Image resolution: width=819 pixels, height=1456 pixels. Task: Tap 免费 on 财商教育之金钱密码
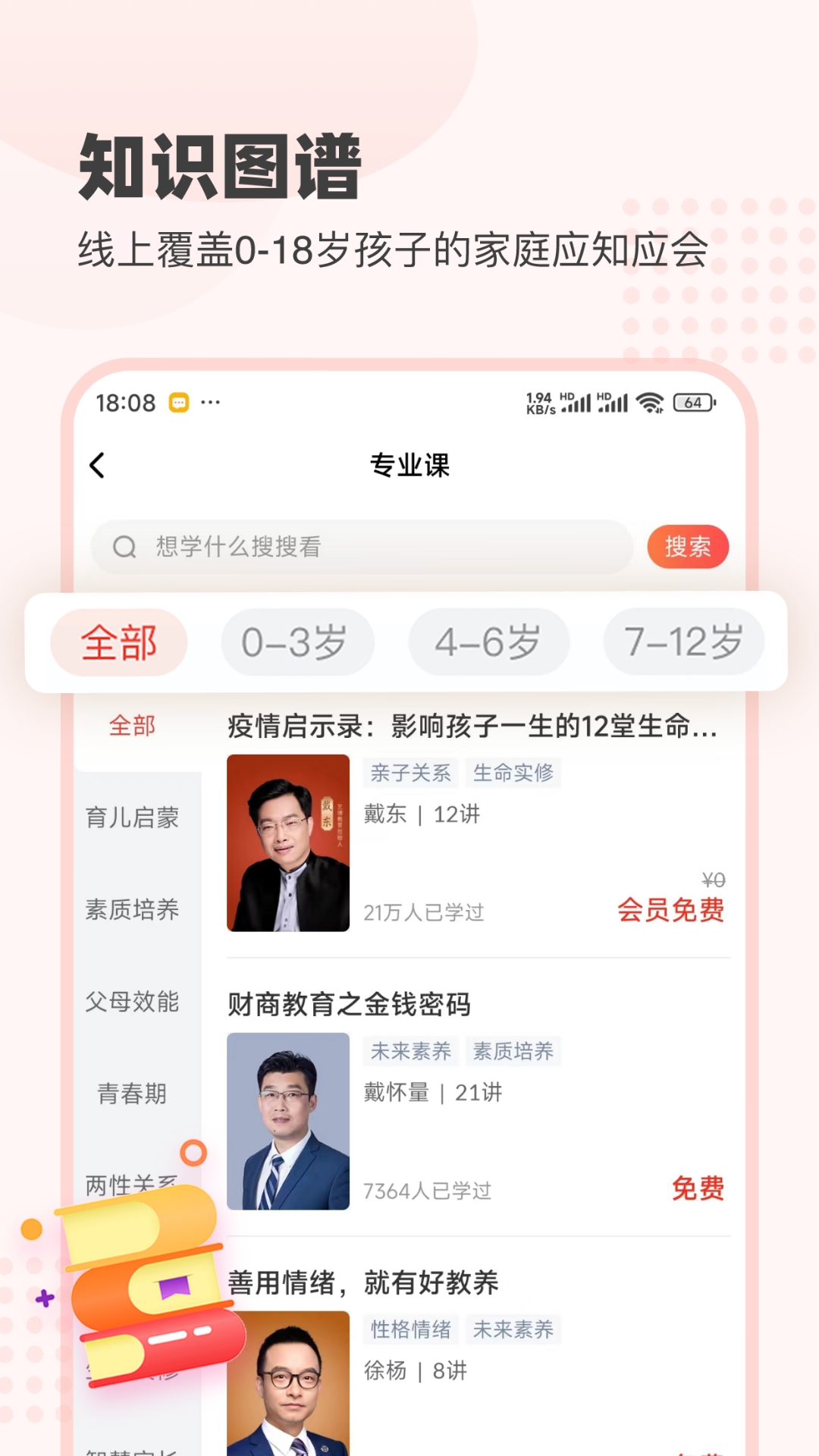pyautogui.click(x=699, y=1190)
